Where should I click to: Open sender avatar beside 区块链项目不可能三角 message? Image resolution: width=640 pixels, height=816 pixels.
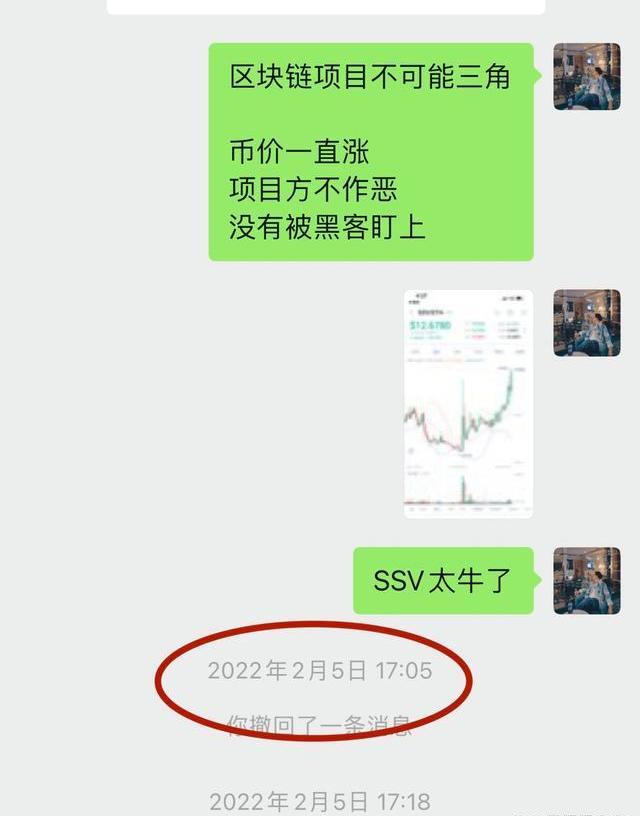click(587, 77)
